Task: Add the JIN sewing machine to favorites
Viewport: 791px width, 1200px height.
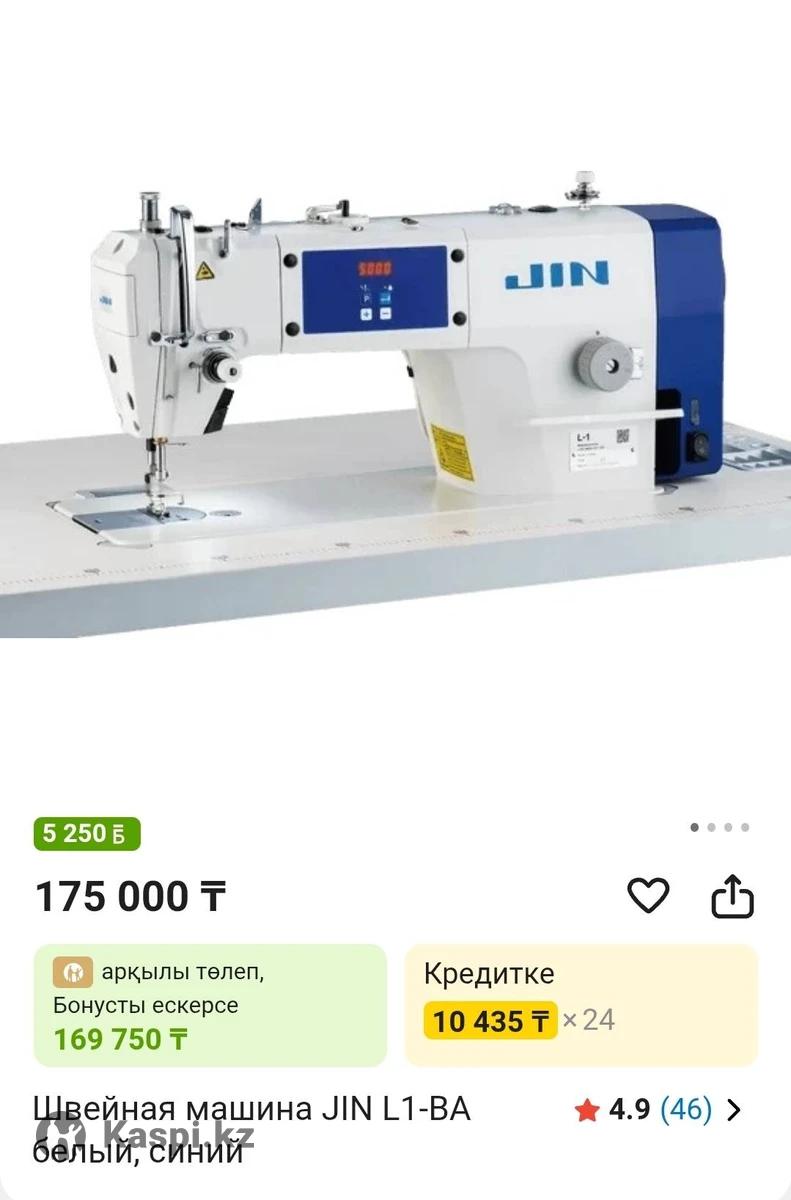Action: (x=648, y=895)
